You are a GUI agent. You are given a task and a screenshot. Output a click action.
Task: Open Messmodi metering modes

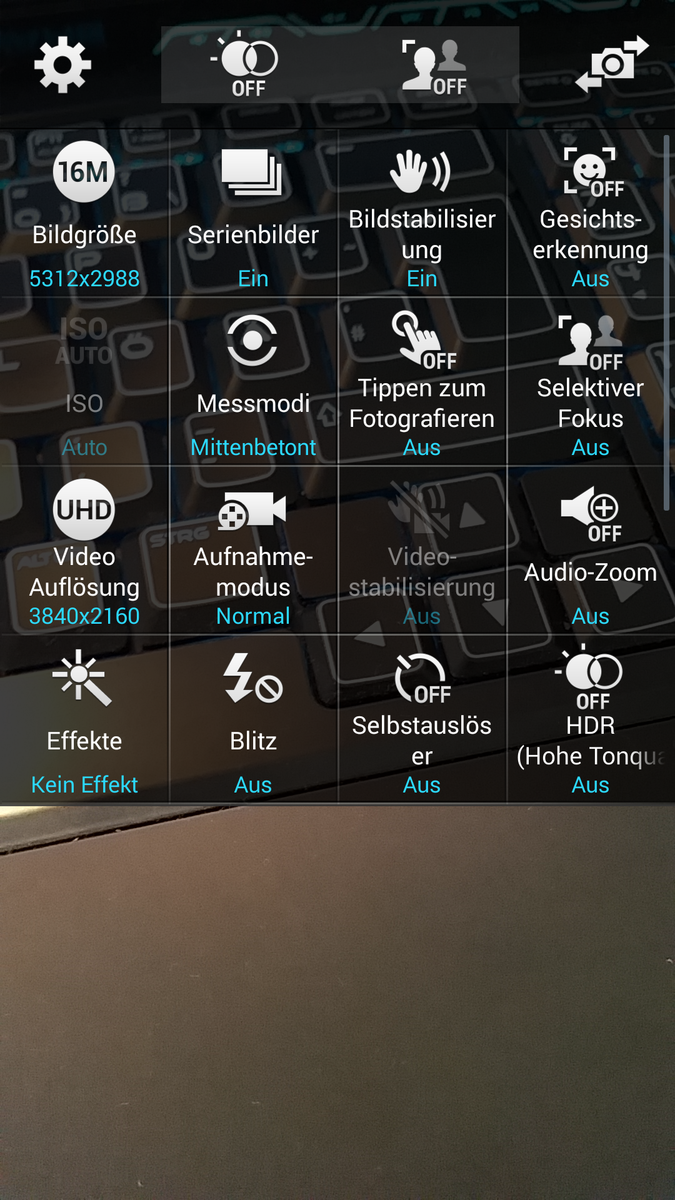tap(253, 381)
